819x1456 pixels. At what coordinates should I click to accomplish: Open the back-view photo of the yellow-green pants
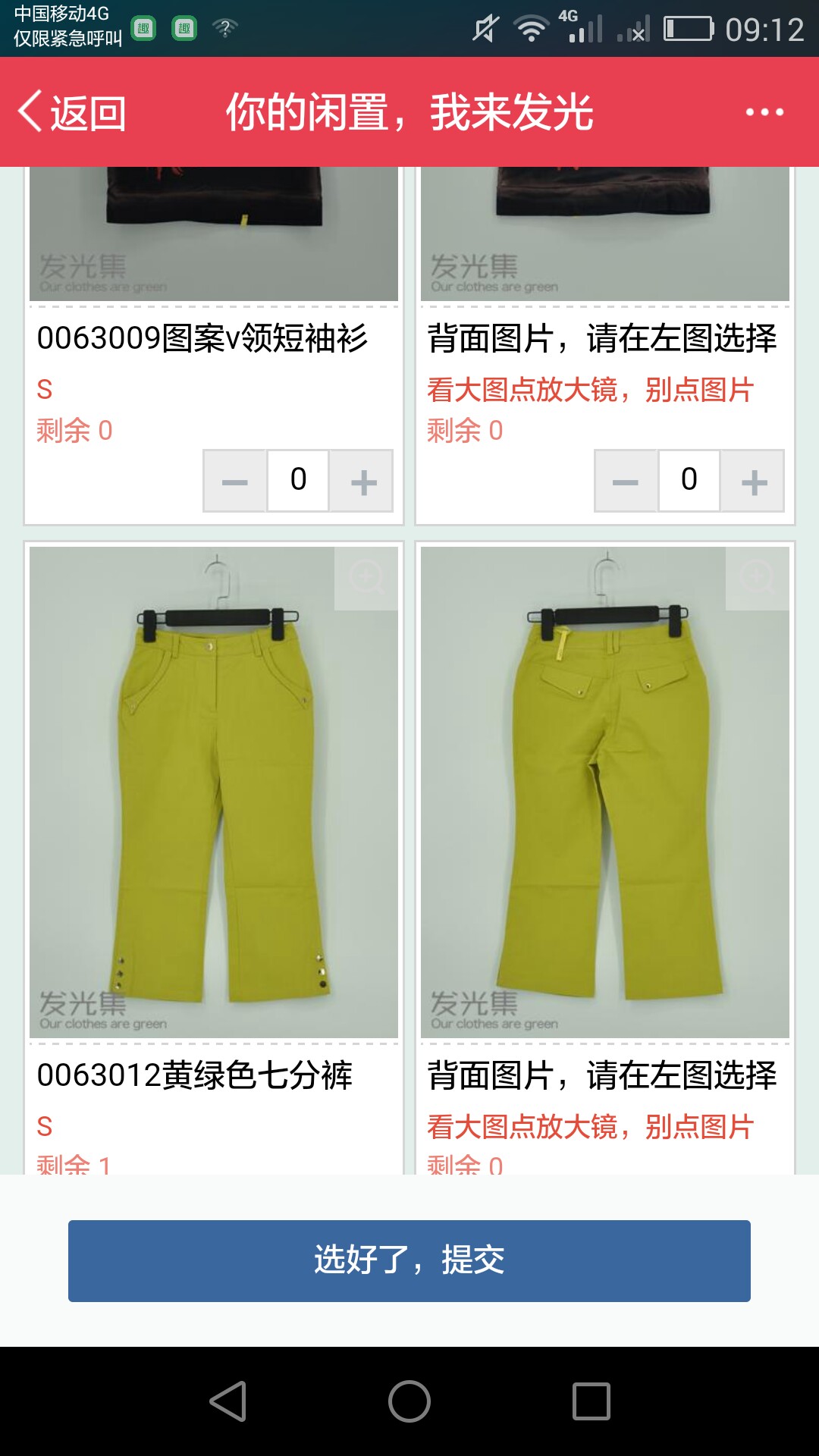click(605, 792)
